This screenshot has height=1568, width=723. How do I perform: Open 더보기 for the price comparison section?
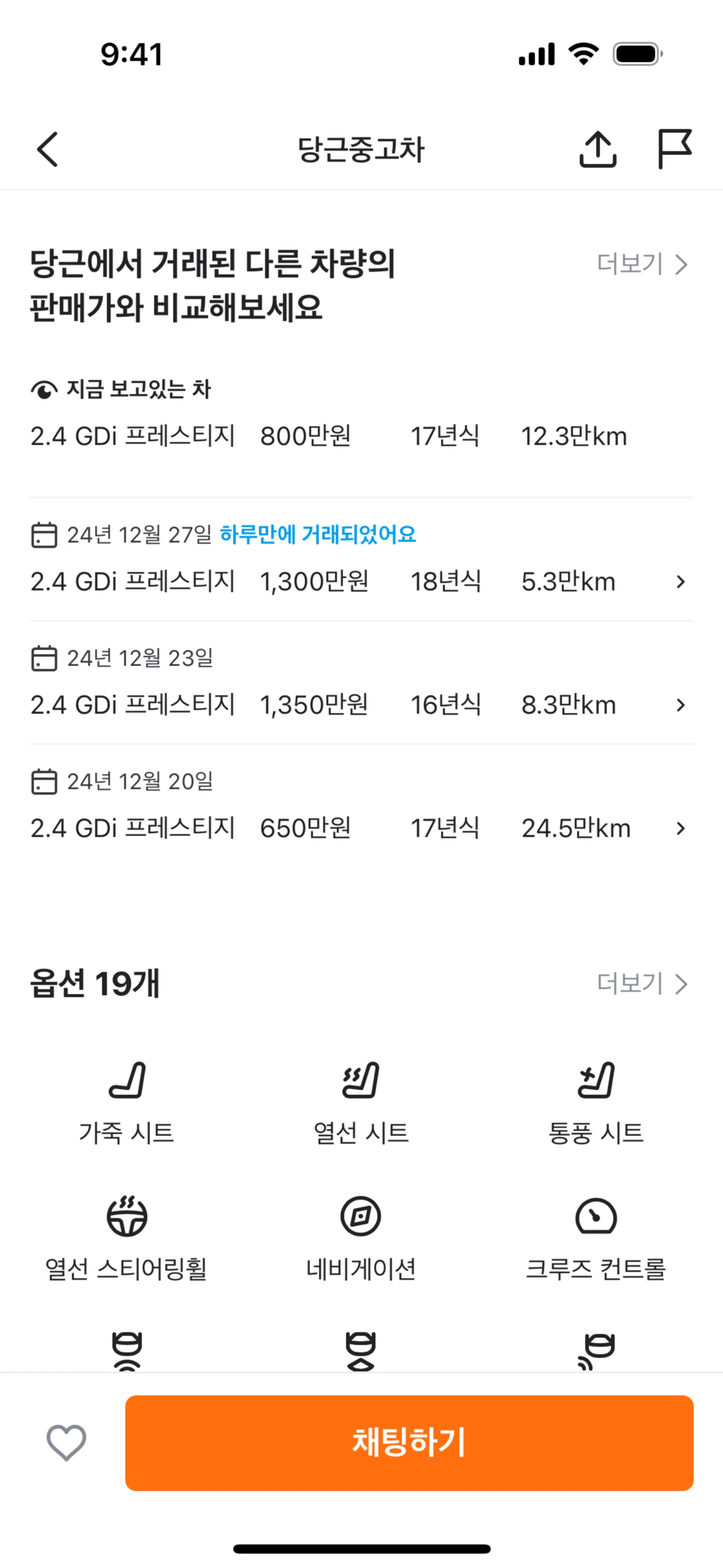pos(642,264)
